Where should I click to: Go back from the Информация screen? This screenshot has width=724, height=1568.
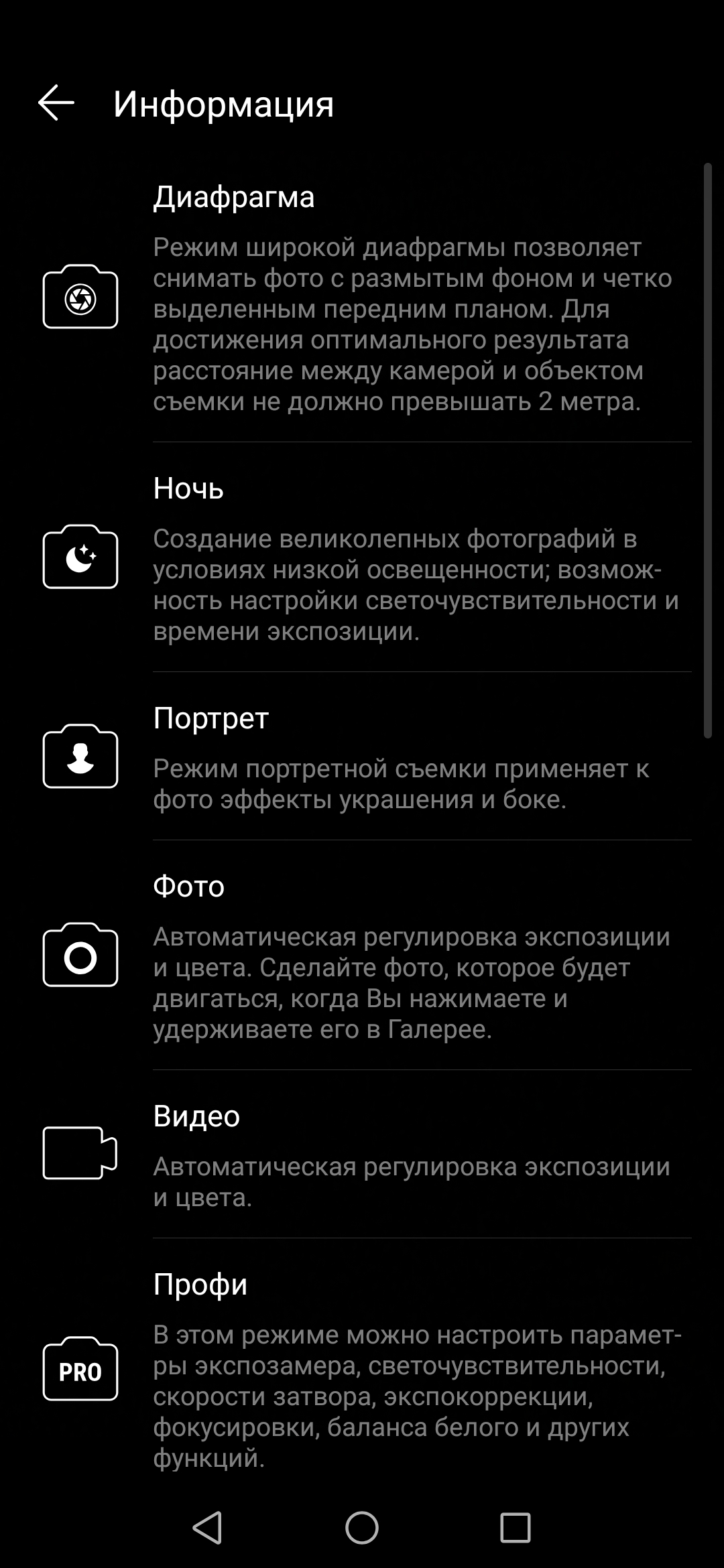click(56, 103)
